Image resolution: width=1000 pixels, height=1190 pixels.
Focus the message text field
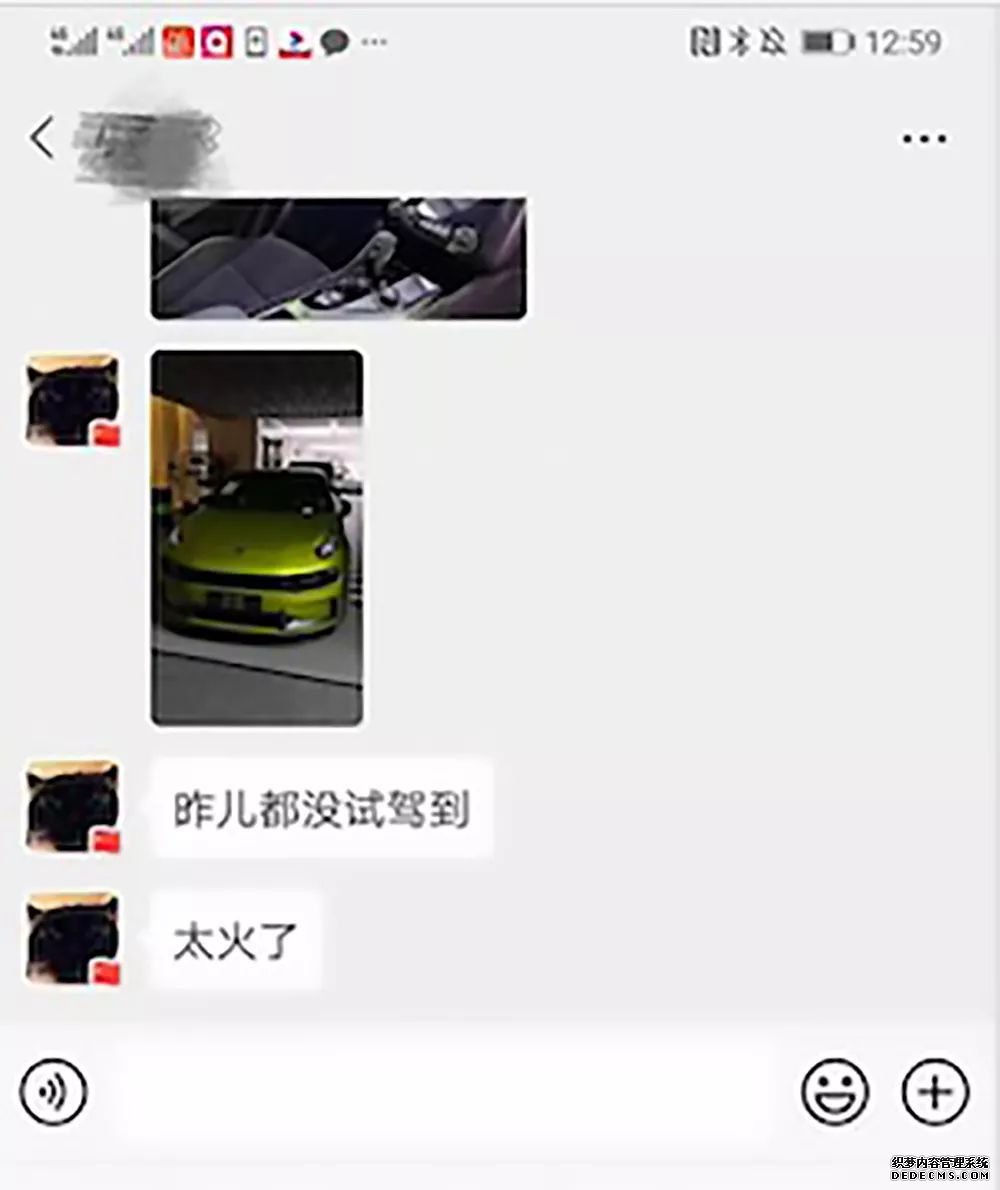pos(440,1091)
